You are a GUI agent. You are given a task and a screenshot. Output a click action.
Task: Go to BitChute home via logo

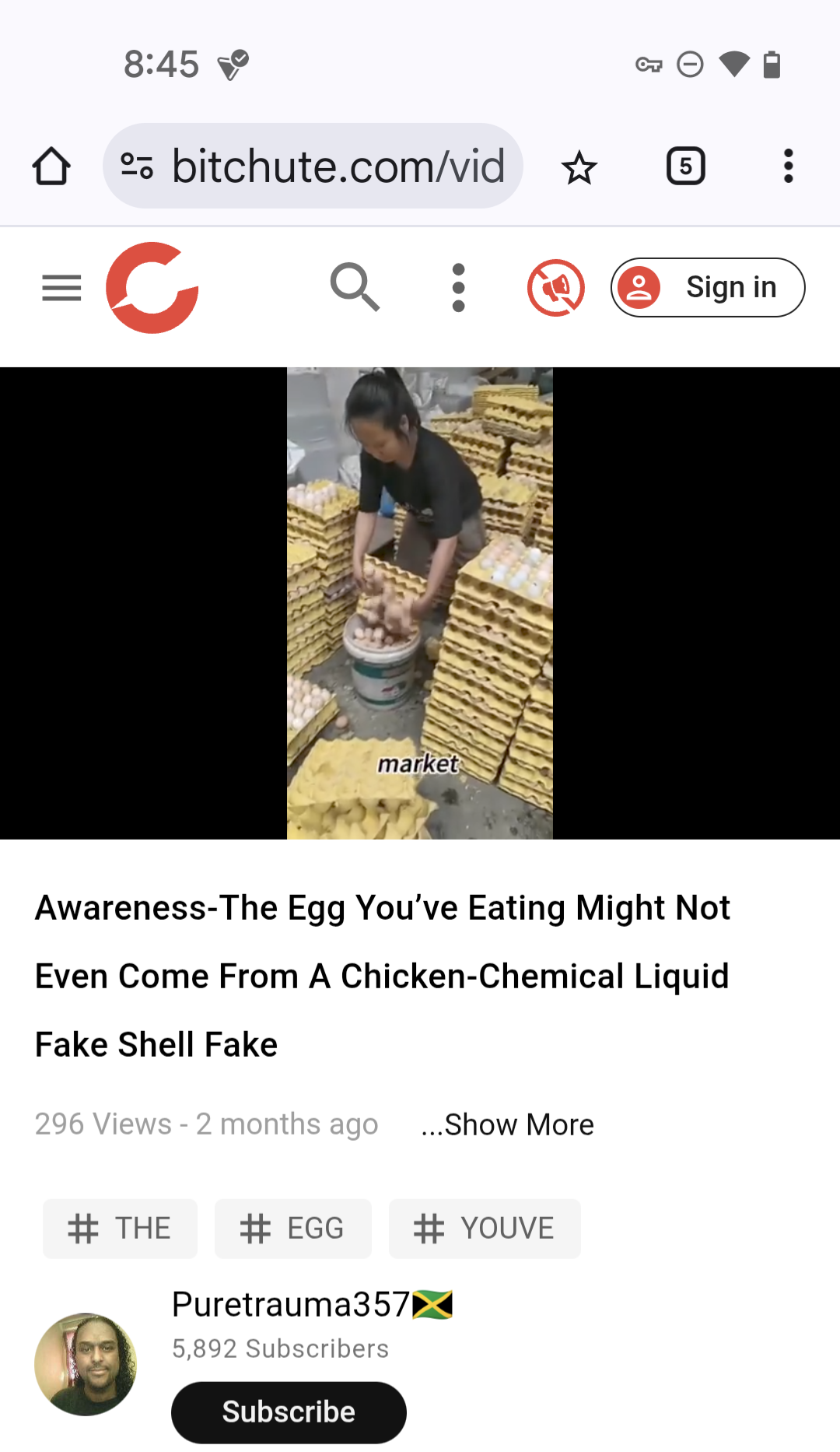pyautogui.click(x=152, y=288)
